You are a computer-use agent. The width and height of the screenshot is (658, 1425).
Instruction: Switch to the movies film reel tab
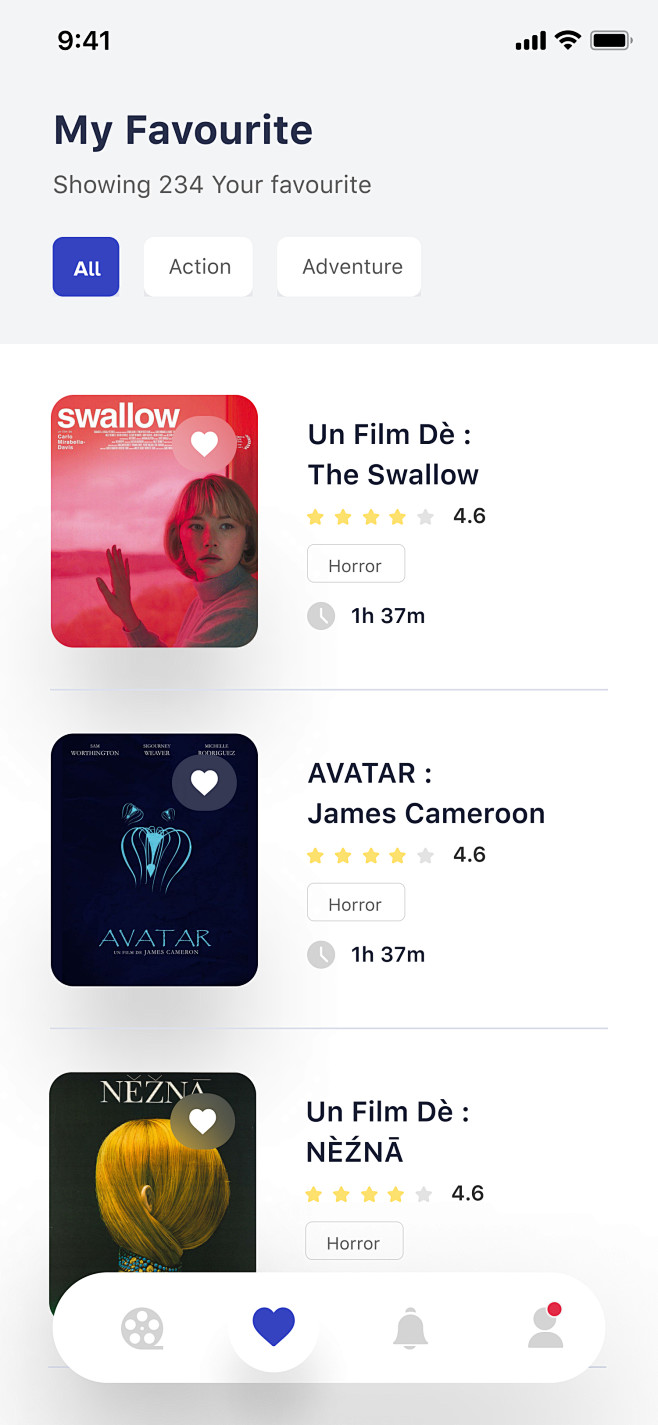(x=142, y=1329)
